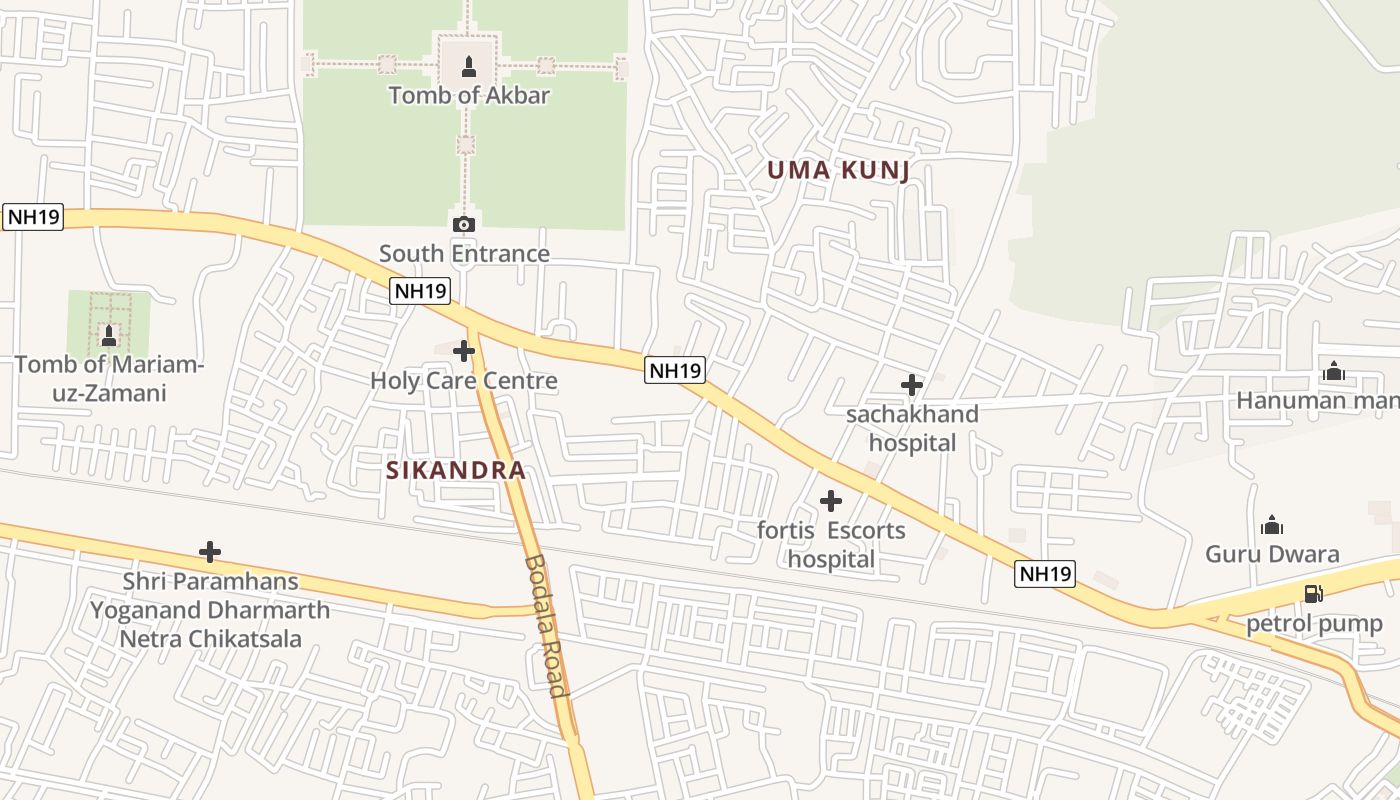Select the Hanuman mandir marker
Viewport: 1400px width, 800px height.
(1333, 371)
